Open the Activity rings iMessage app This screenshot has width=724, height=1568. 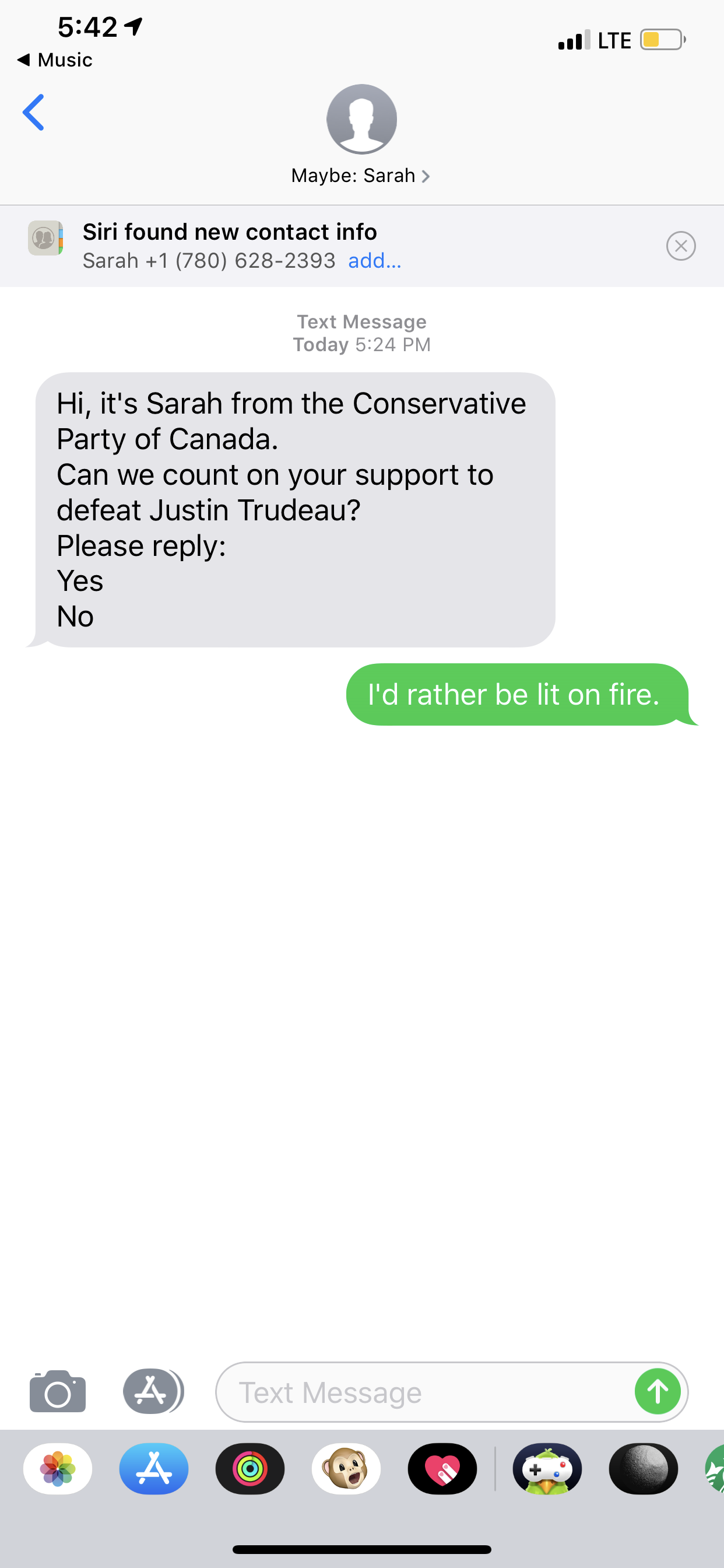[x=250, y=1469]
